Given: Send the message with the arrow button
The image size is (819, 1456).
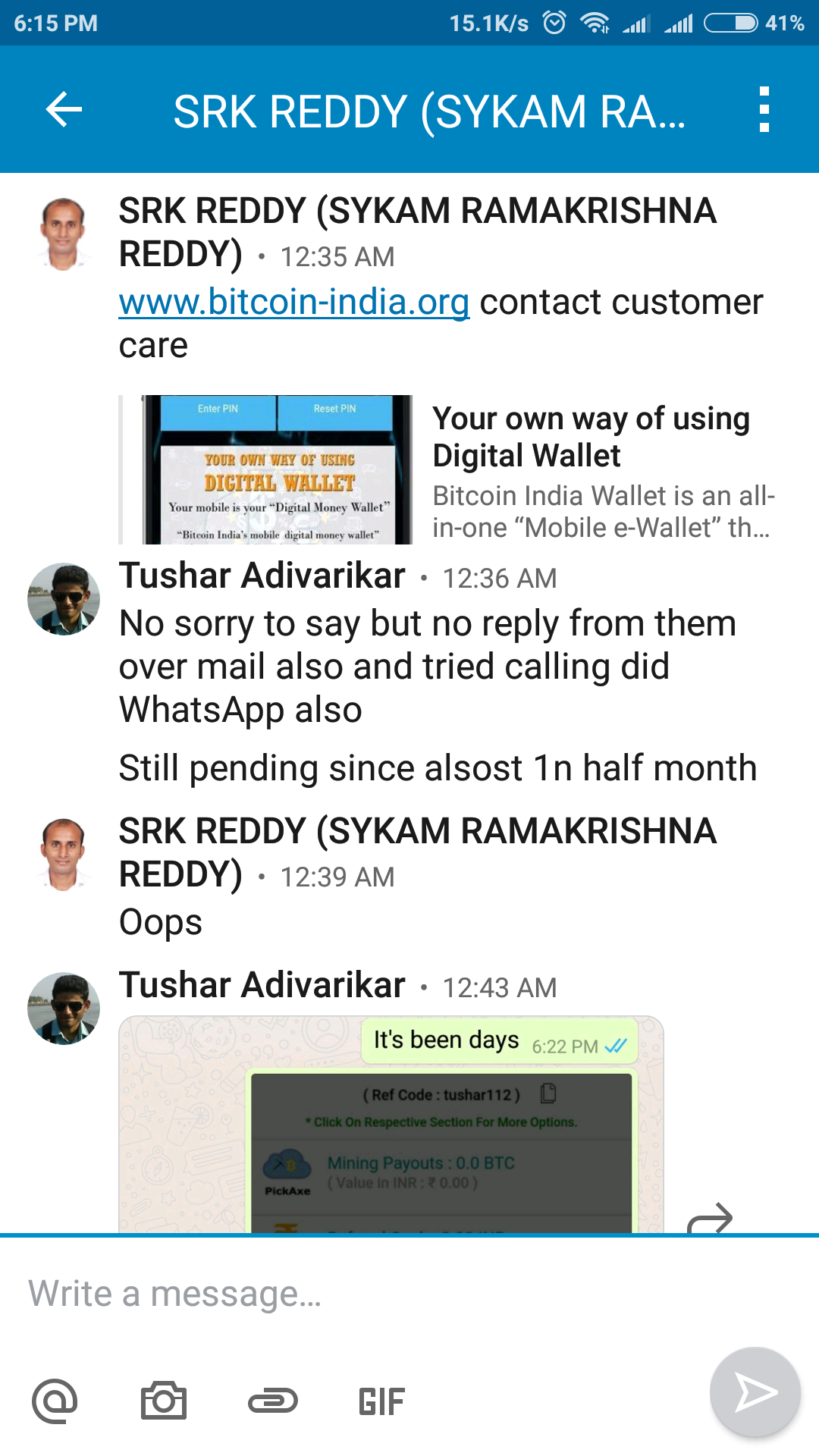Looking at the screenshot, I should click(755, 1392).
